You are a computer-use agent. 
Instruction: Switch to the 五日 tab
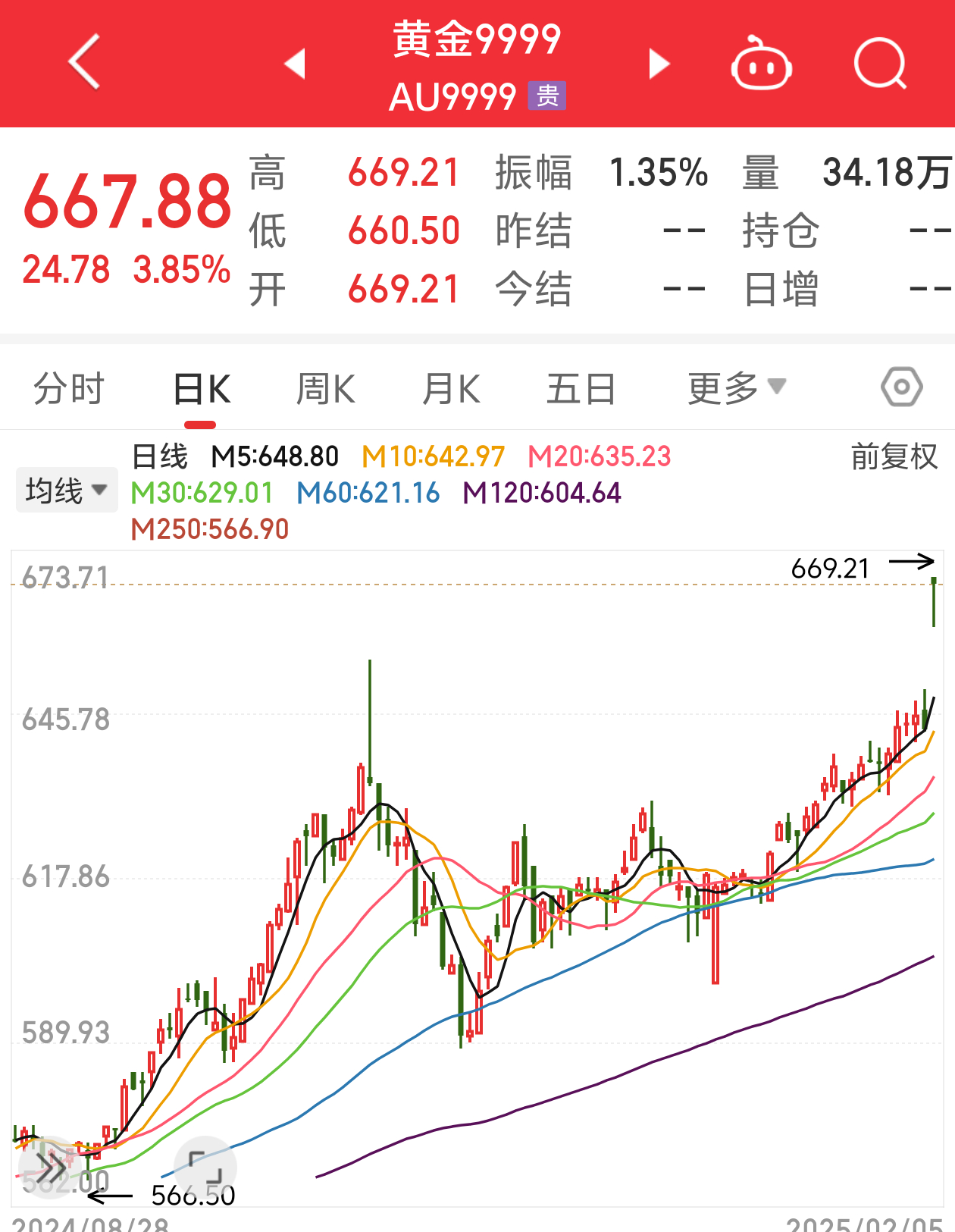pos(581,389)
